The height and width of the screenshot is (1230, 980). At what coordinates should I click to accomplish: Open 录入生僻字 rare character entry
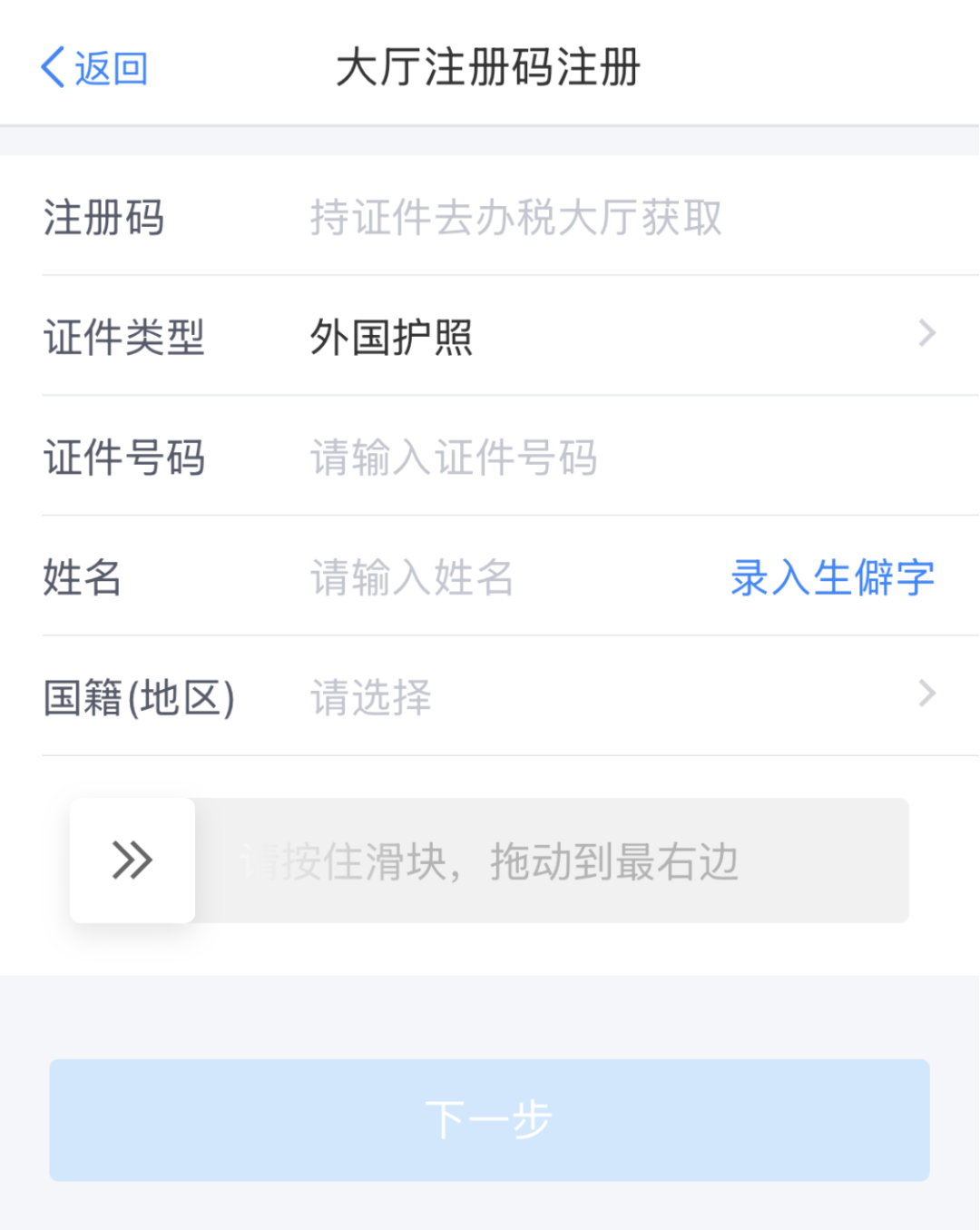(832, 578)
